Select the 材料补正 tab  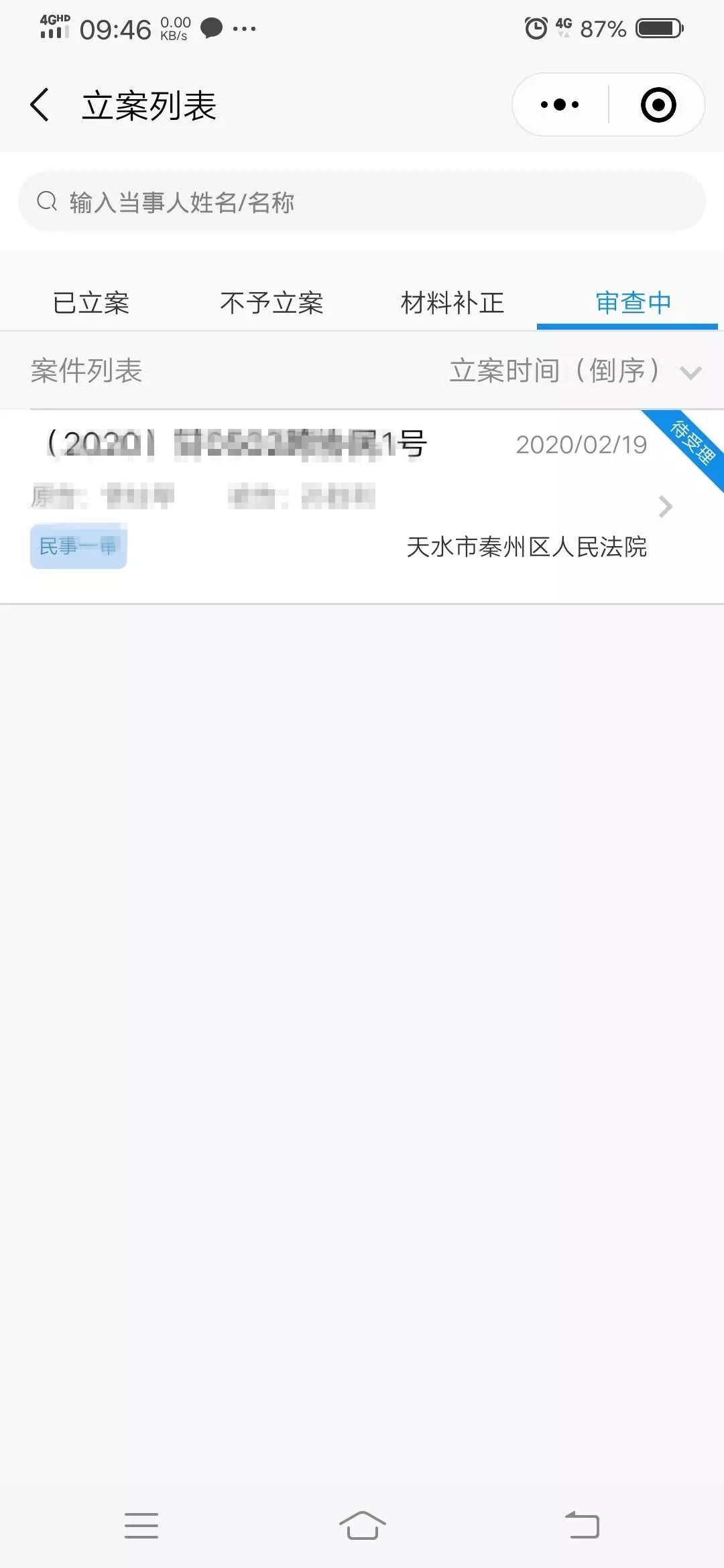pyautogui.click(x=452, y=303)
